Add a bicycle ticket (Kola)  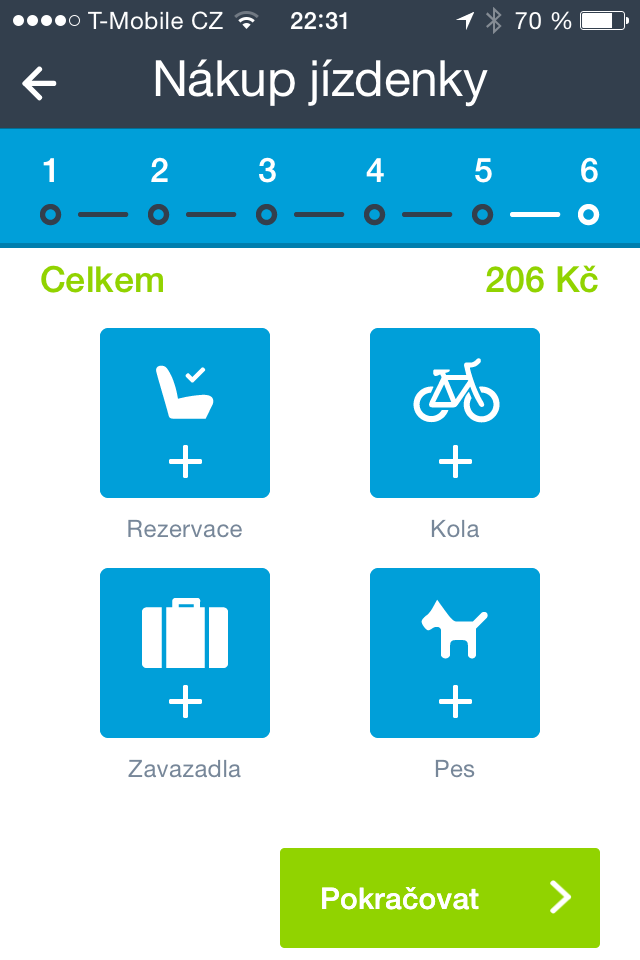[455, 413]
